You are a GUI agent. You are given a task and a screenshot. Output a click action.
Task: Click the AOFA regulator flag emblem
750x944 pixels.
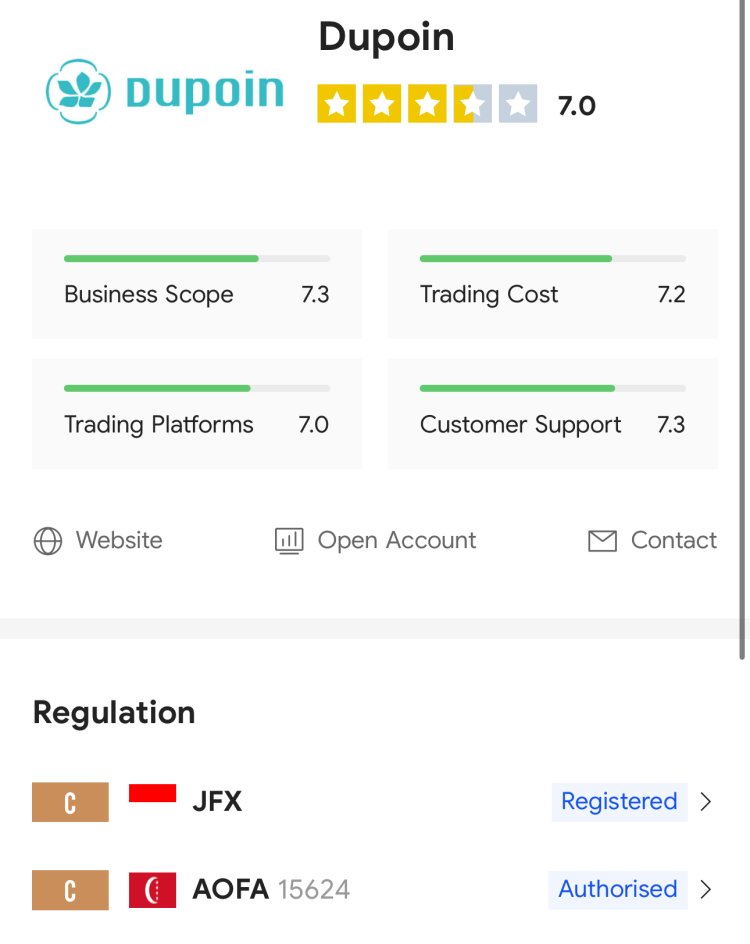click(x=155, y=888)
